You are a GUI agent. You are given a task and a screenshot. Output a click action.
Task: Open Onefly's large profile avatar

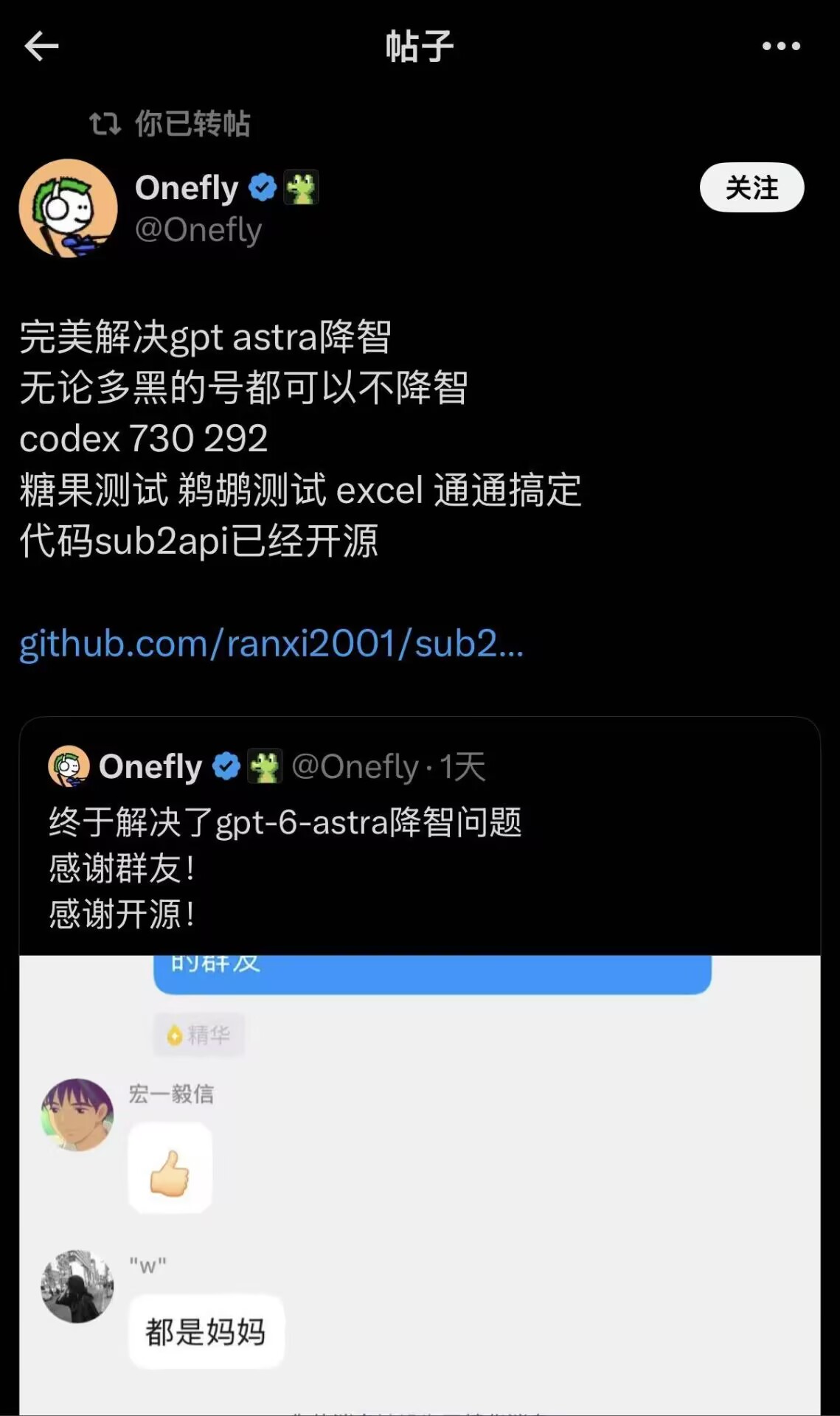68,208
